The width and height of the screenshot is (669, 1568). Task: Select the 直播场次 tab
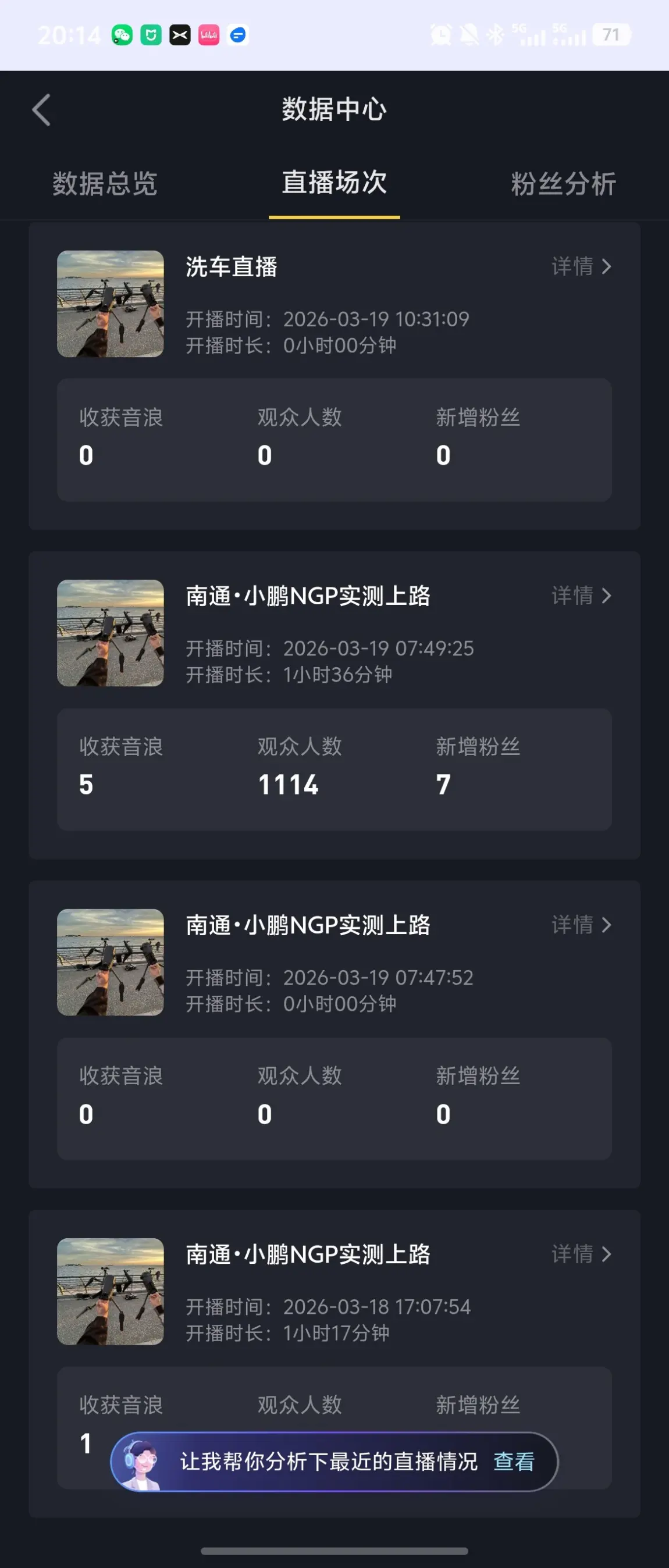click(x=334, y=182)
